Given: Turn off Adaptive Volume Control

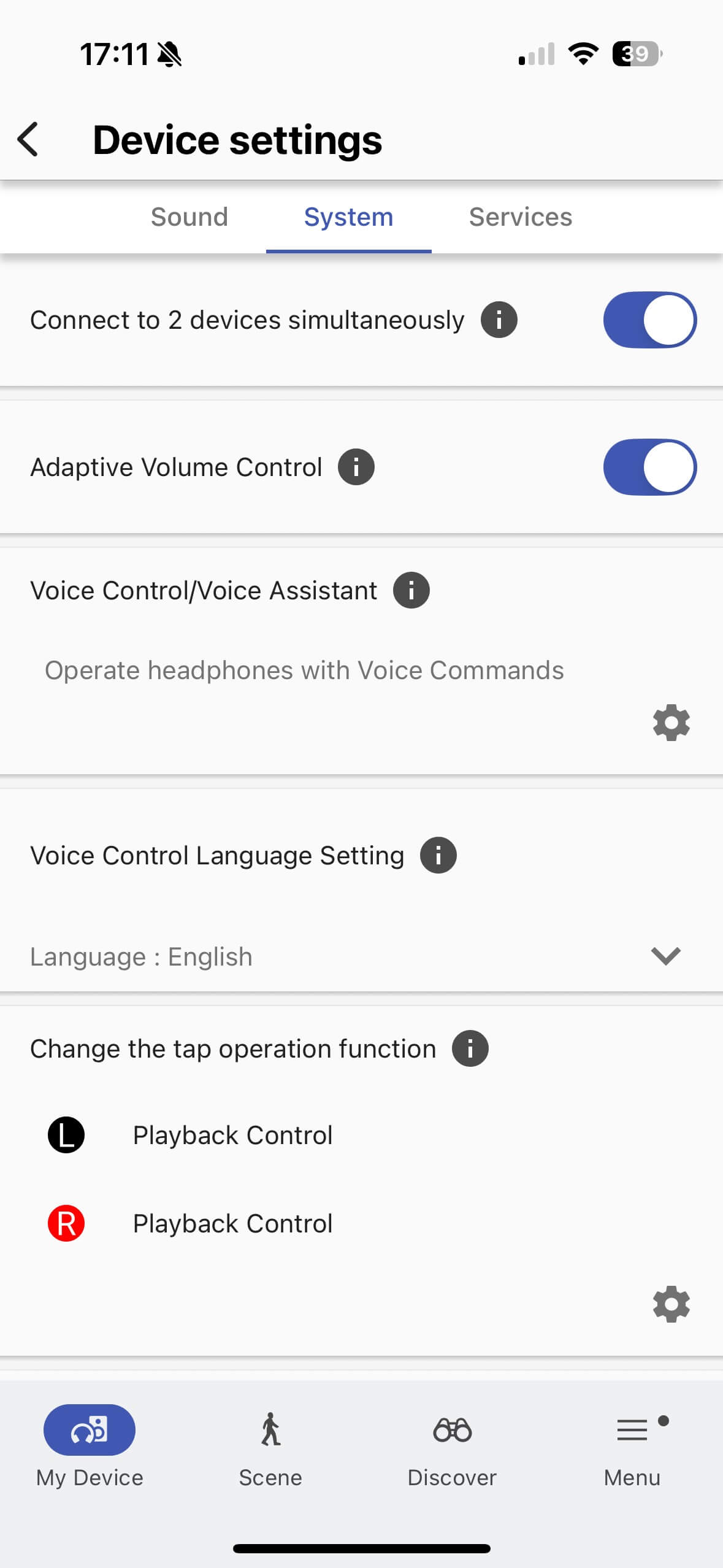Looking at the screenshot, I should 649,467.
